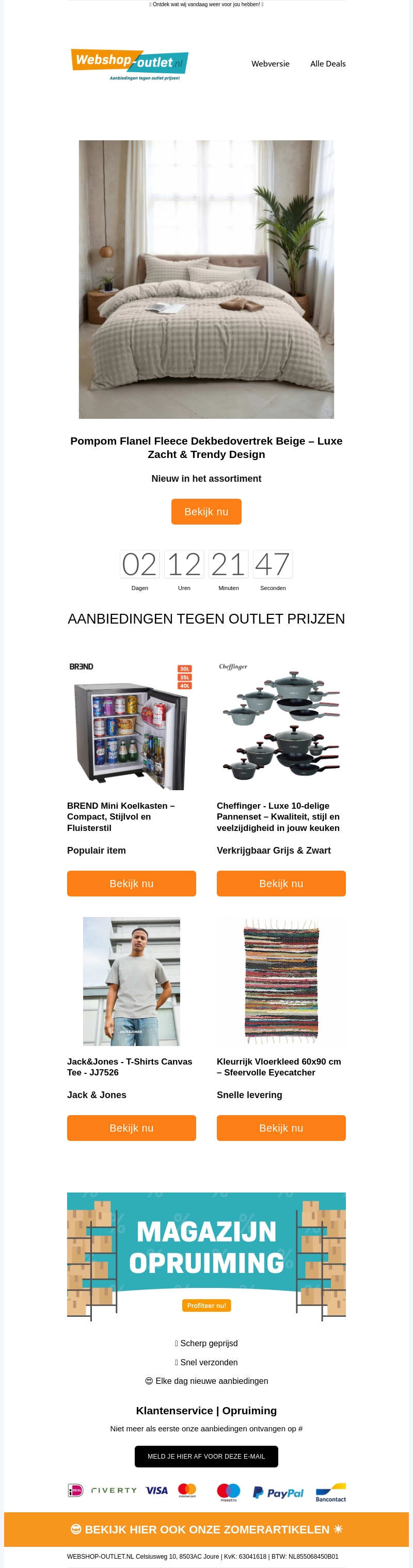Open the Pompom Flanel dekbedovertrek photo

tap(206, 280)
